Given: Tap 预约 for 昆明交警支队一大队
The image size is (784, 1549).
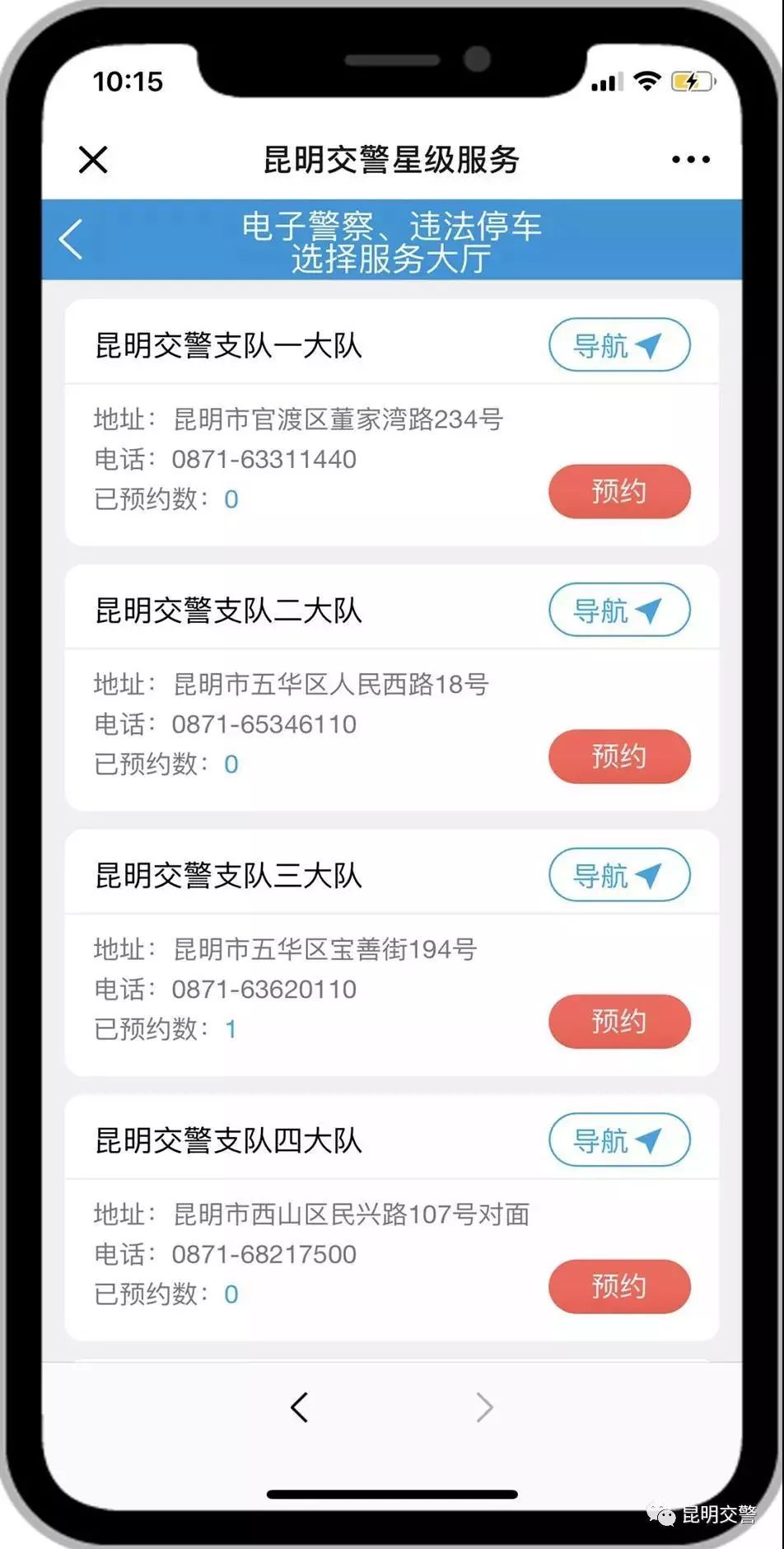Looking at the screenshot, I should click(619, 491).
